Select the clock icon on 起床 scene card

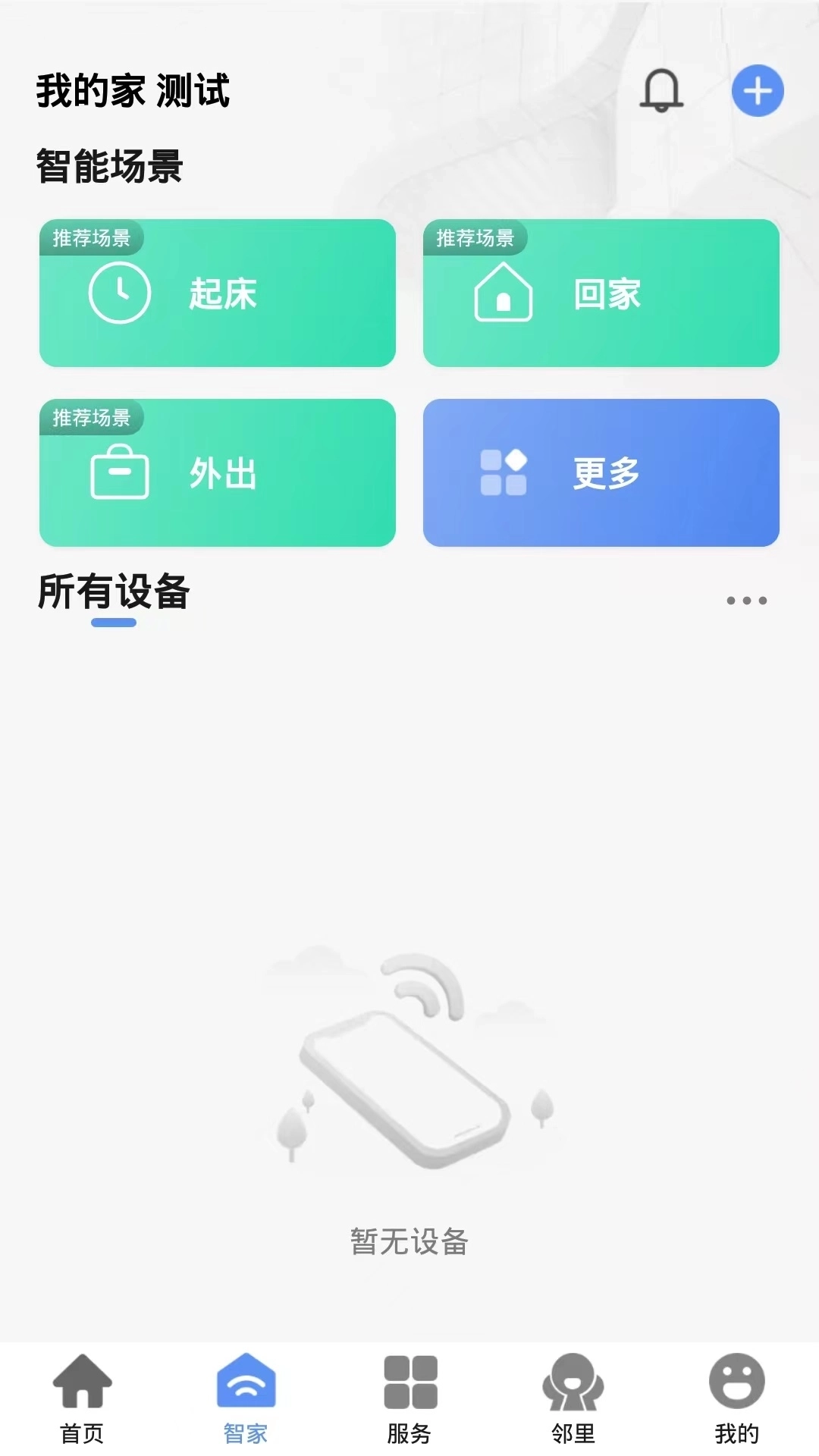[119, 293]
